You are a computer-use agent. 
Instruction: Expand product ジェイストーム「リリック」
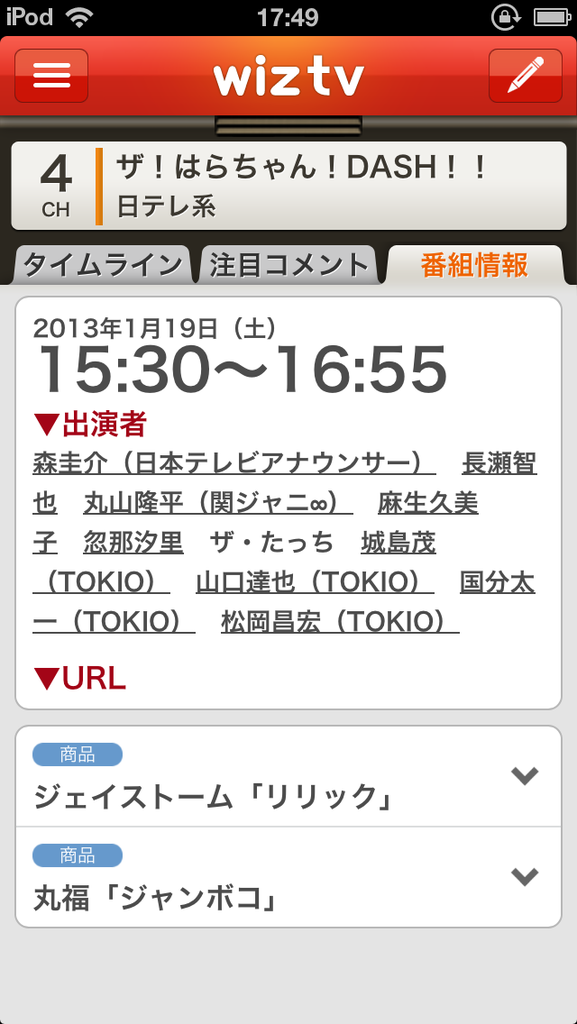(288, 776)
